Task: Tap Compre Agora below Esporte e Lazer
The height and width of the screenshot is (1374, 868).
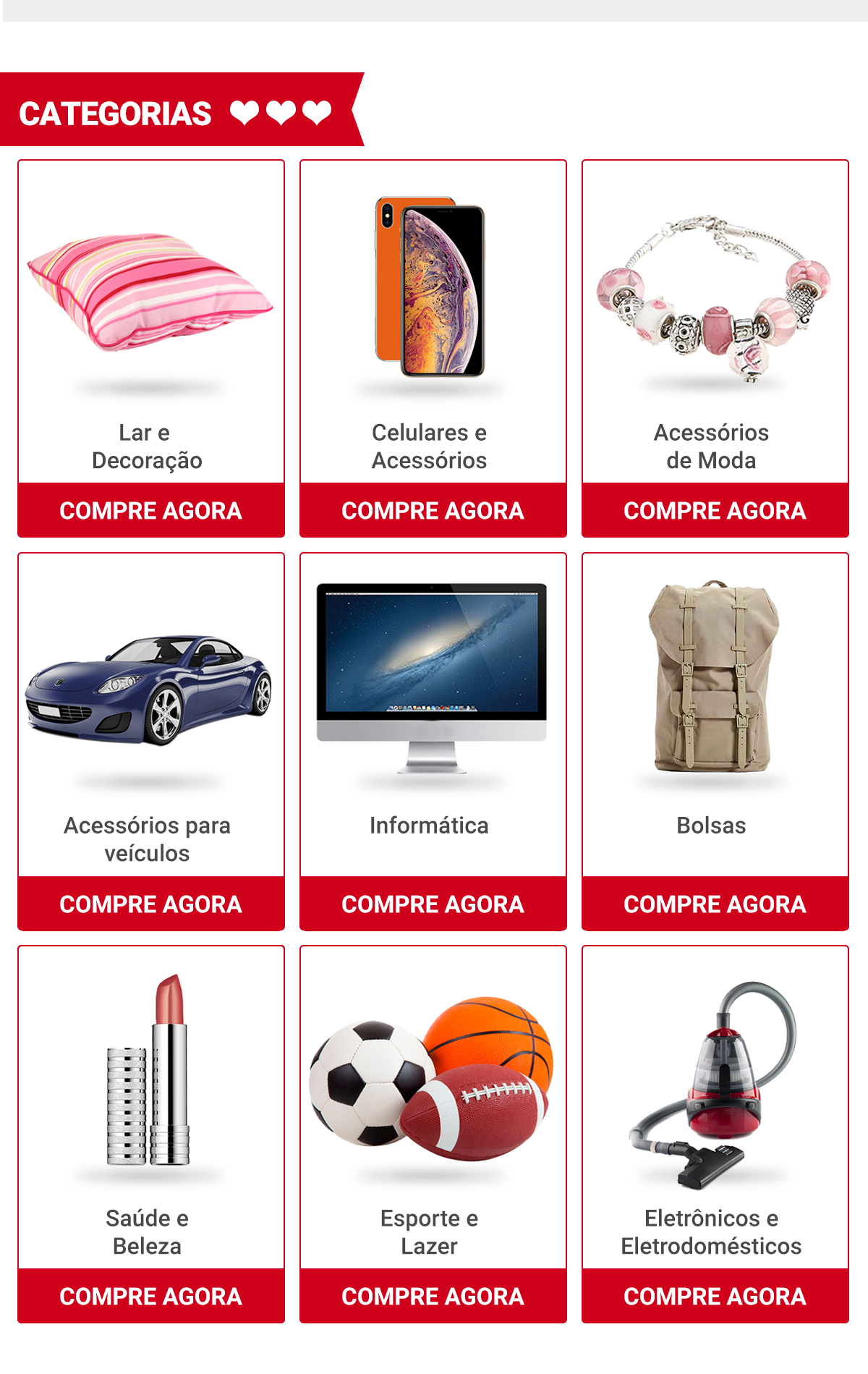Action: (x=433, y=1296)
